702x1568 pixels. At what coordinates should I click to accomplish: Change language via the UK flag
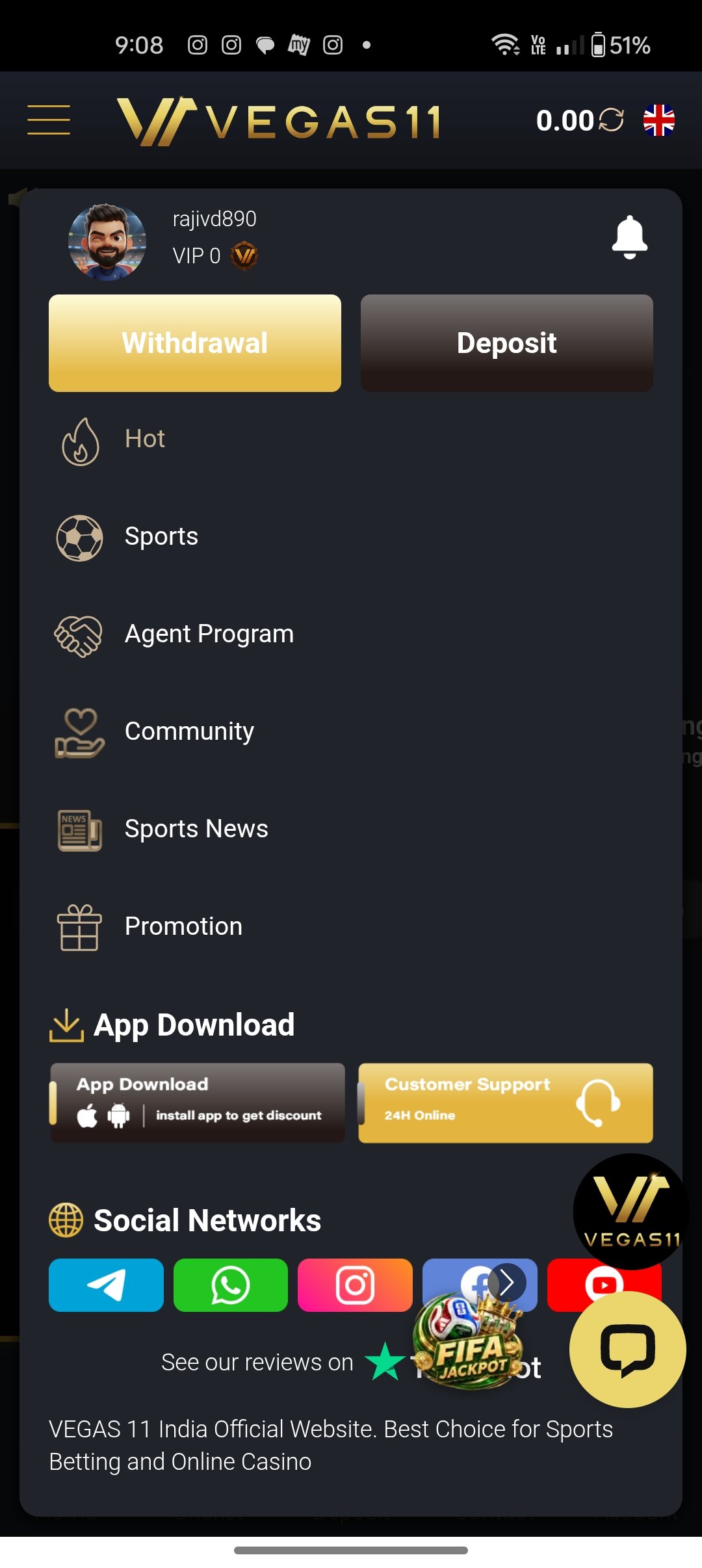click(x=658, y=120)
